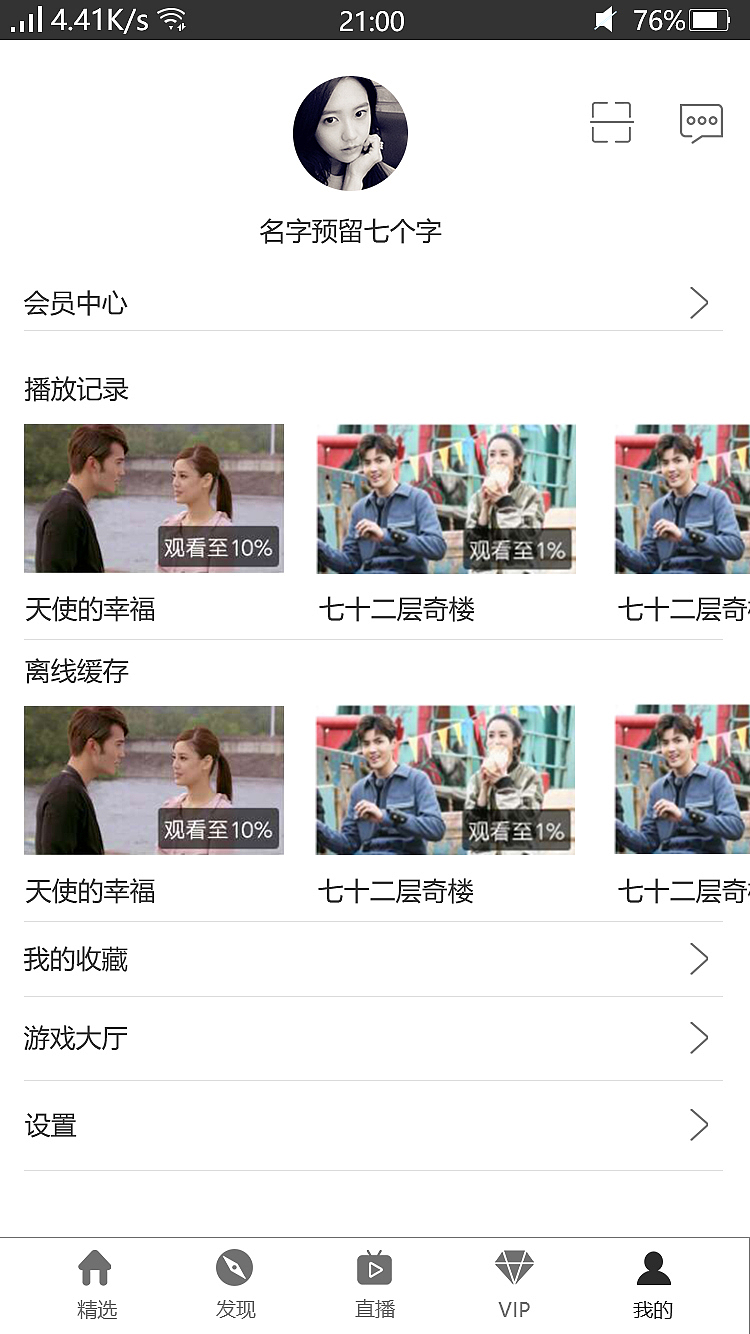Click the username 名字预留七个字

click(x=350, y=230)
